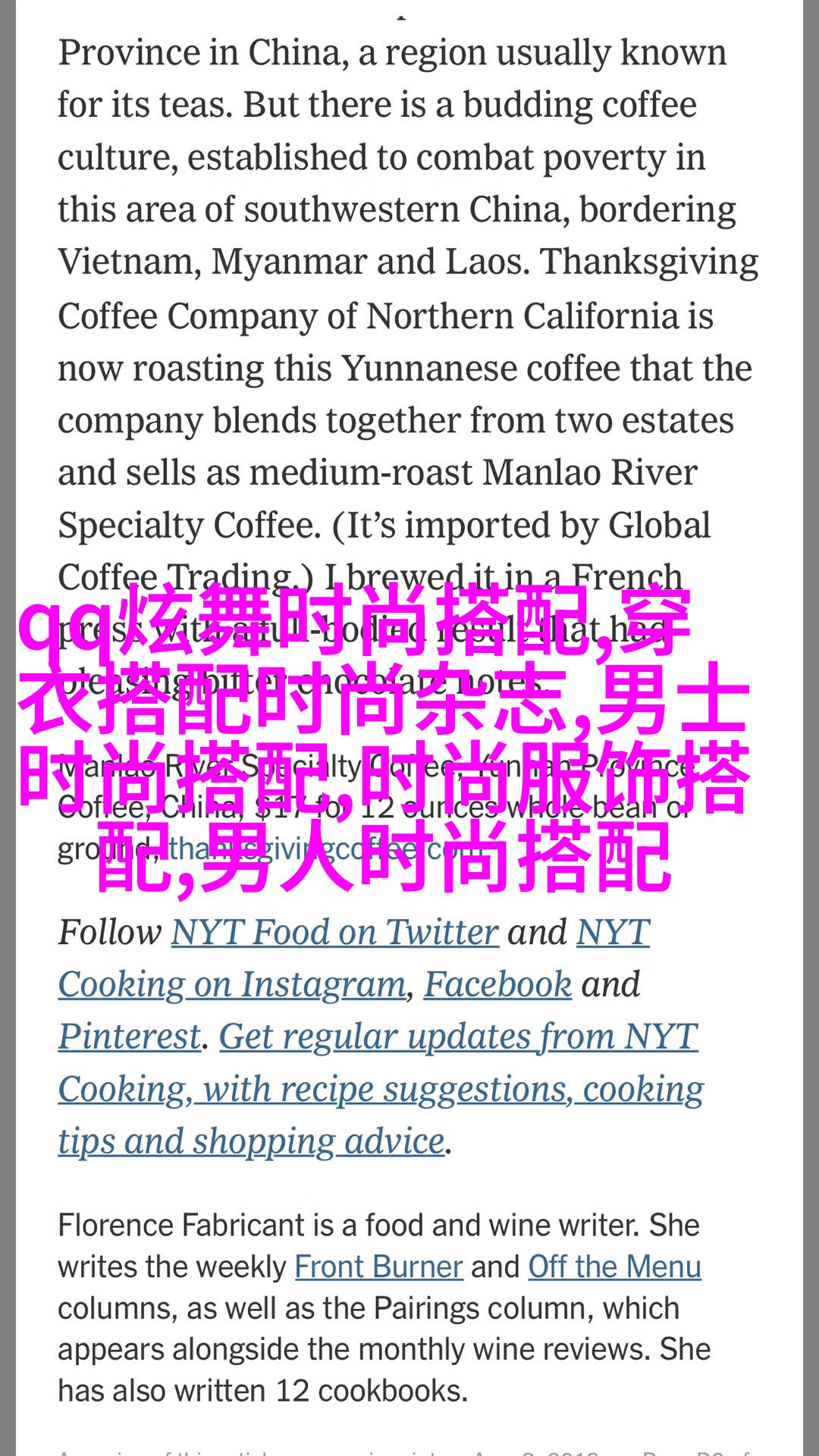Open the Front Burner column link
Image resolution: width=819 pixels, height=1456 pixels.
pos(378,1267)
